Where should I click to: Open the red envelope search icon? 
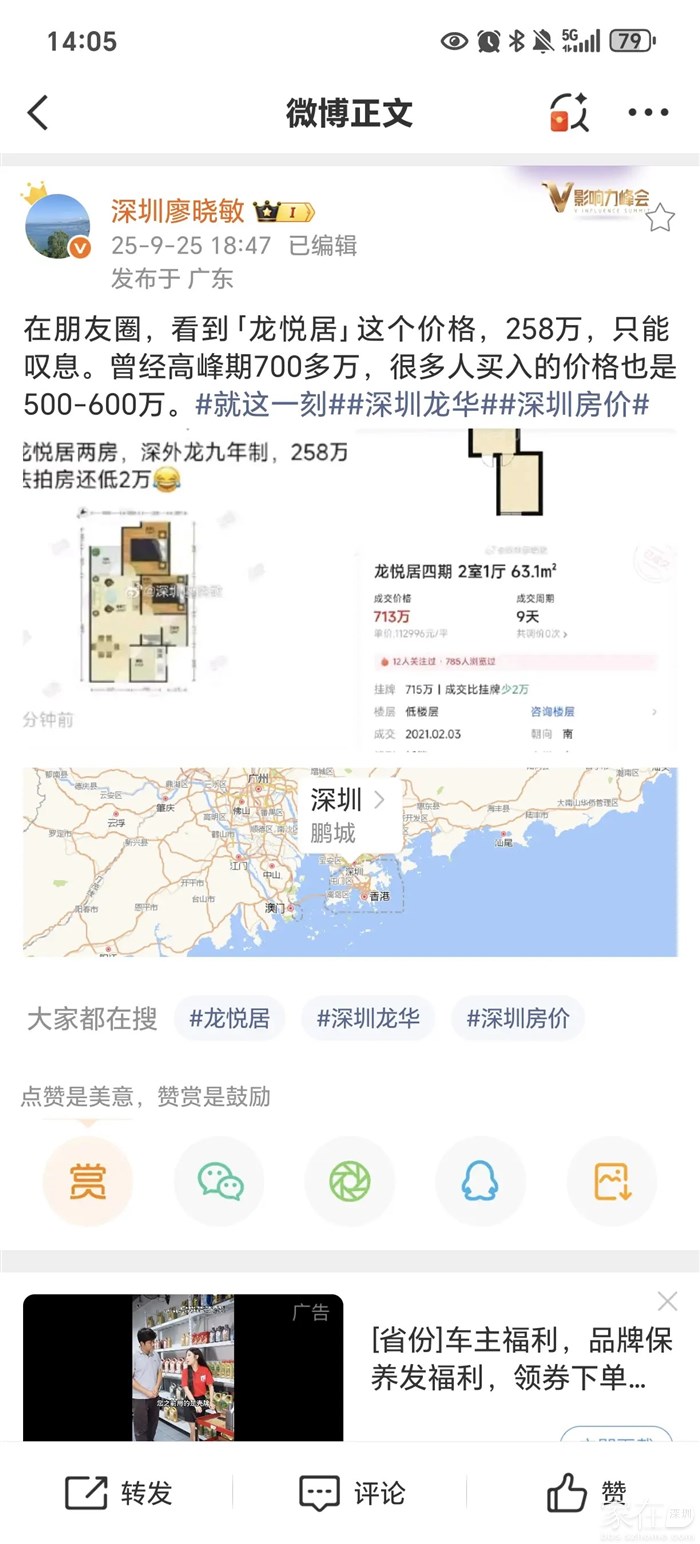(568, 113)
